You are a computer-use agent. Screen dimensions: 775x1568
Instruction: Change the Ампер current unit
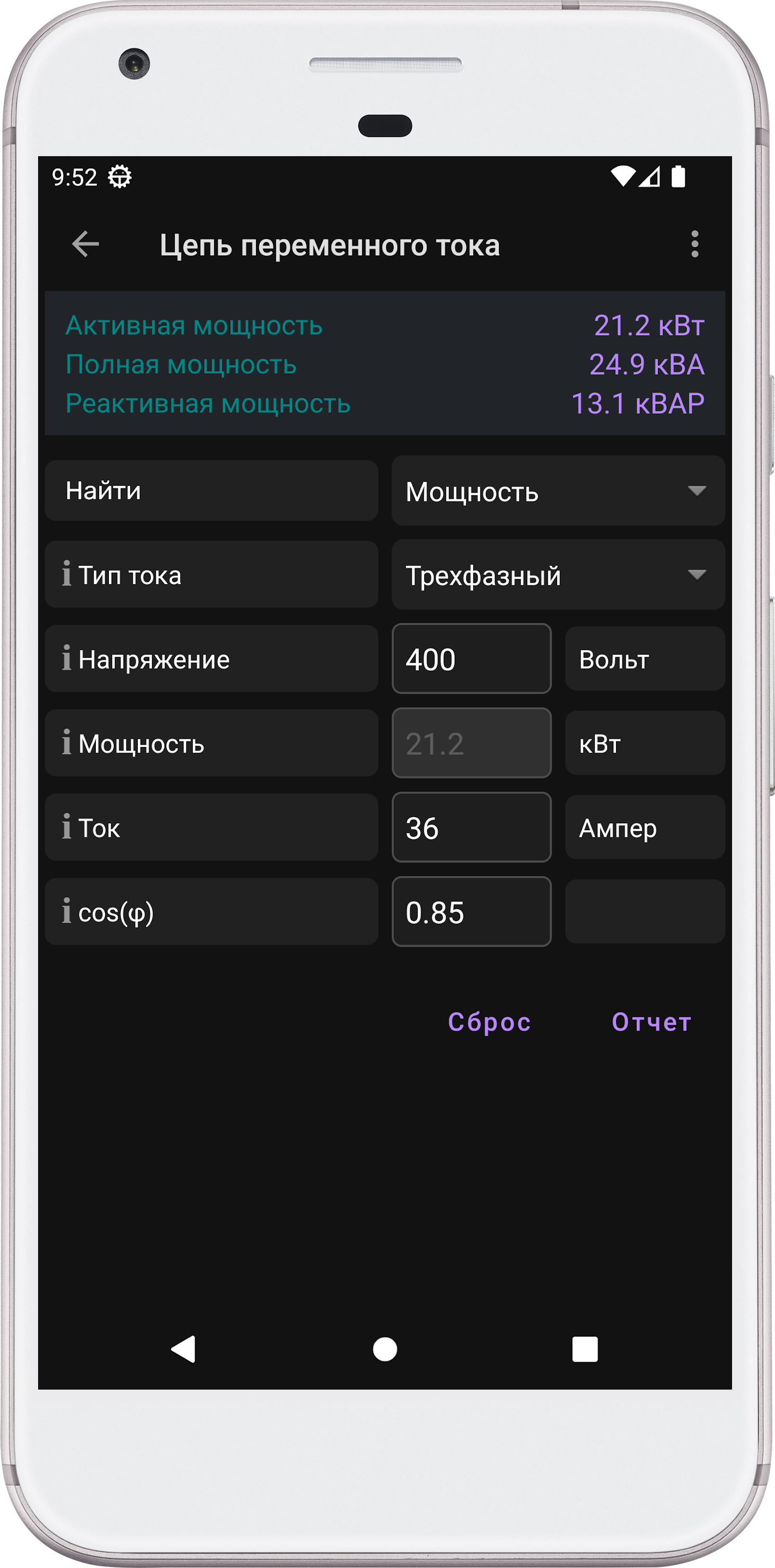[x=645, y=827]
